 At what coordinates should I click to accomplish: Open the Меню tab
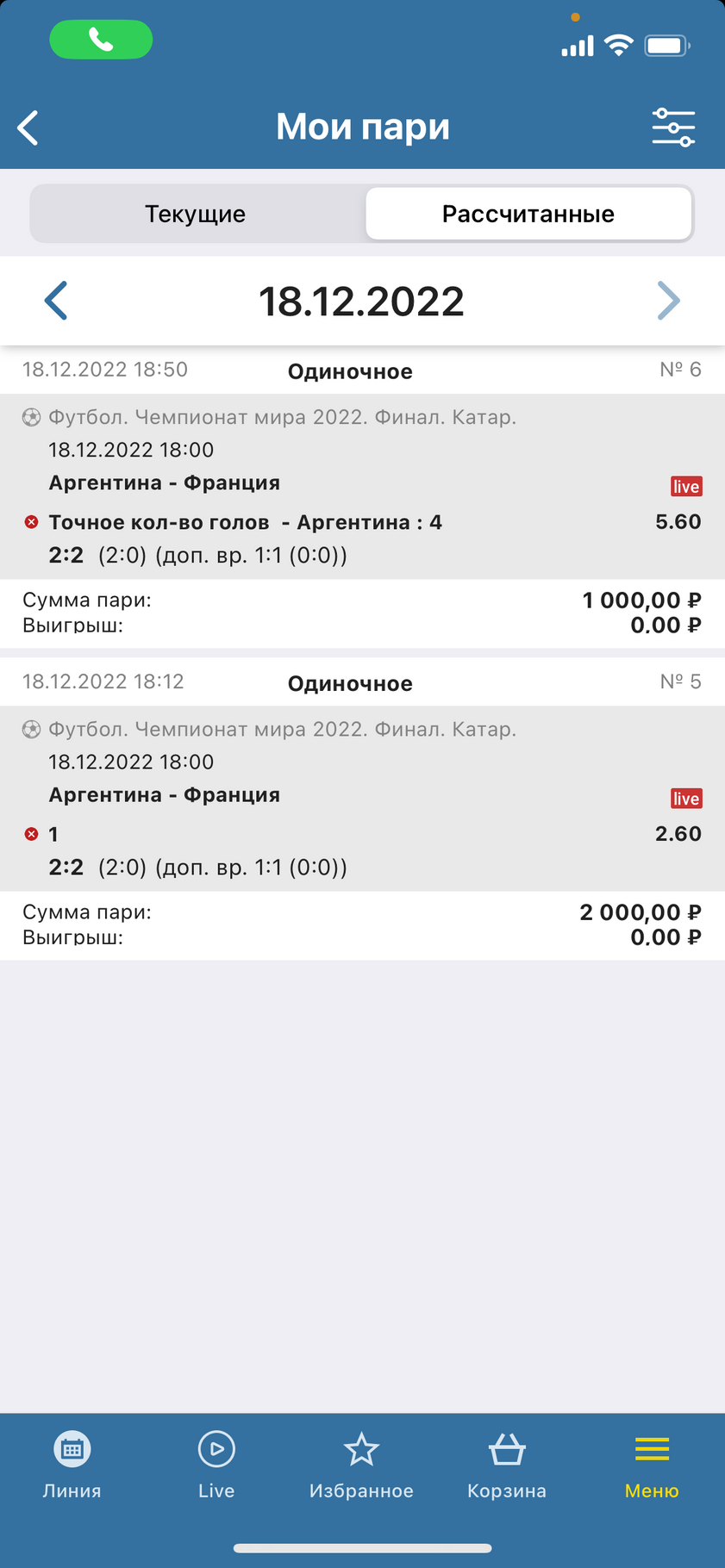[652, 1465]
